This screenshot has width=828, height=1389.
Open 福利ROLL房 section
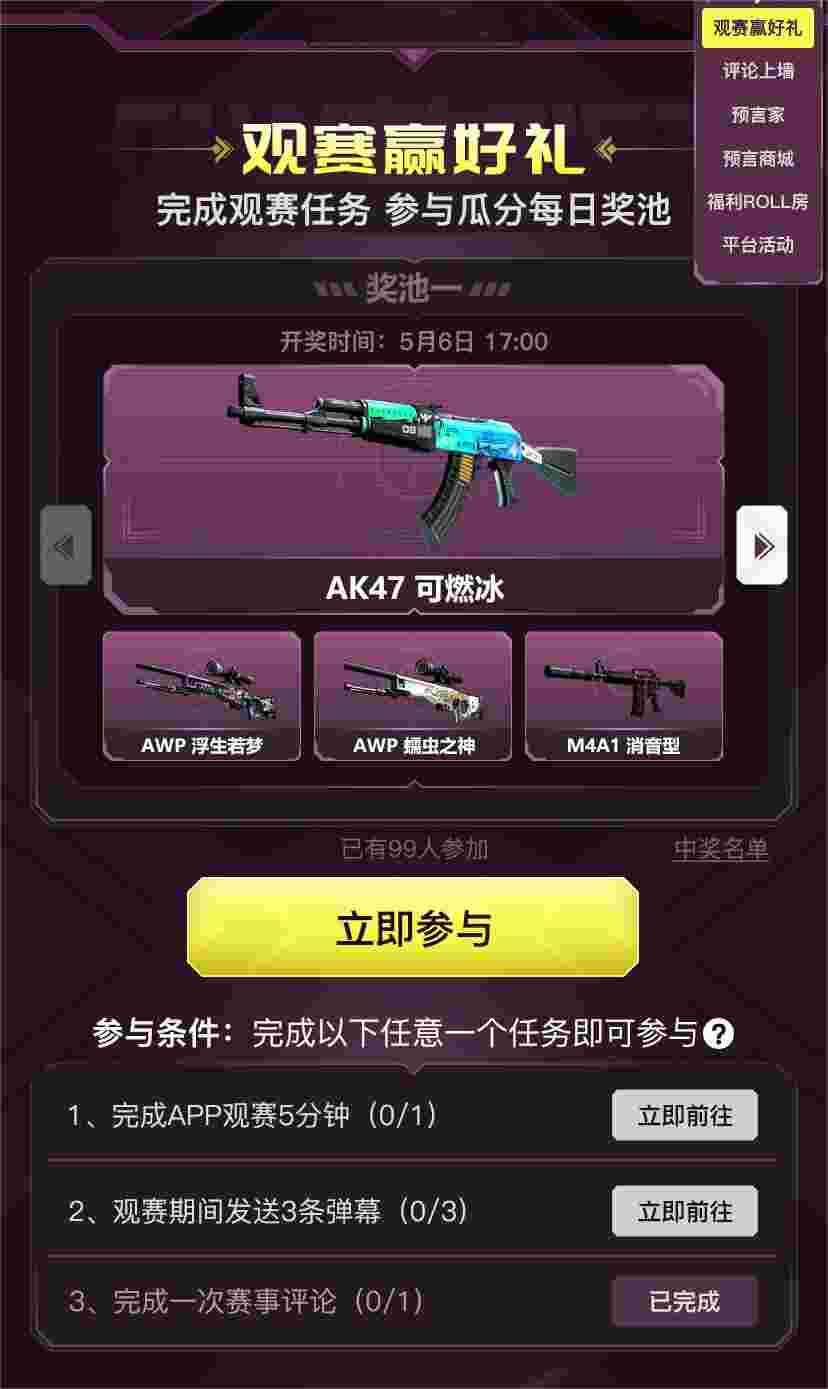757,201
